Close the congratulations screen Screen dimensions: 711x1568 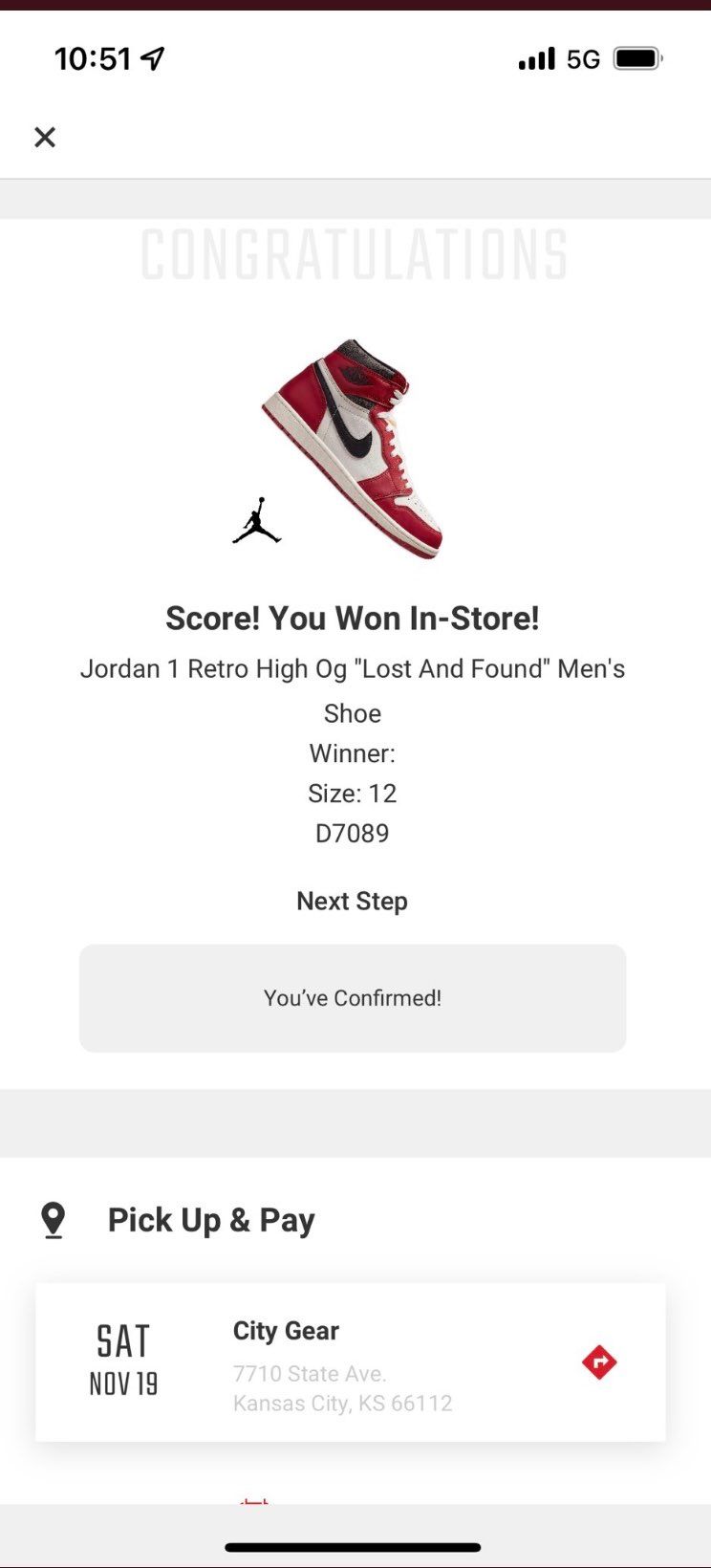point(45,138)
